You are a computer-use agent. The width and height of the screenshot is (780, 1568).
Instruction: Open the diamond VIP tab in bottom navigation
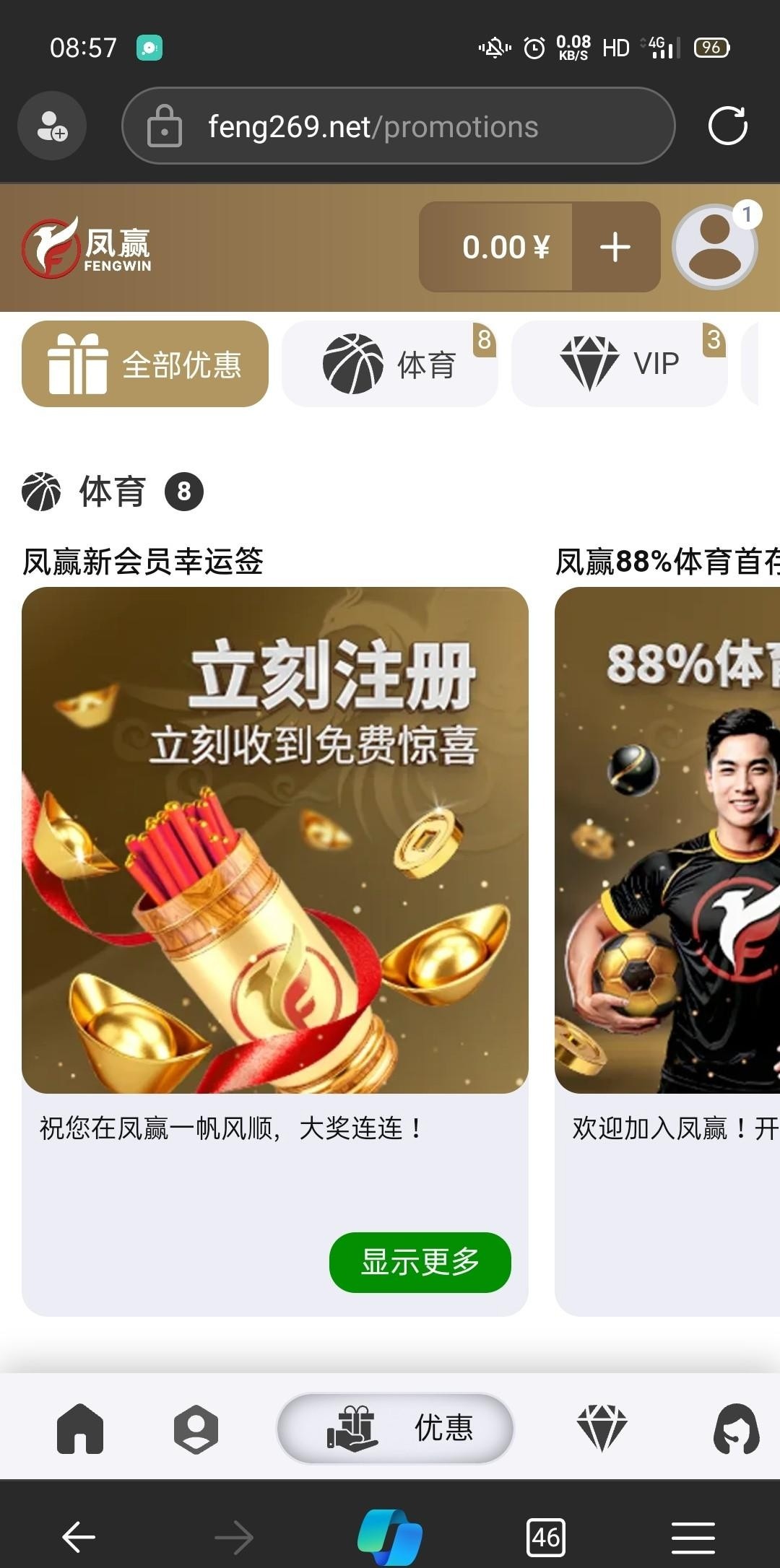click(602, 1428)
